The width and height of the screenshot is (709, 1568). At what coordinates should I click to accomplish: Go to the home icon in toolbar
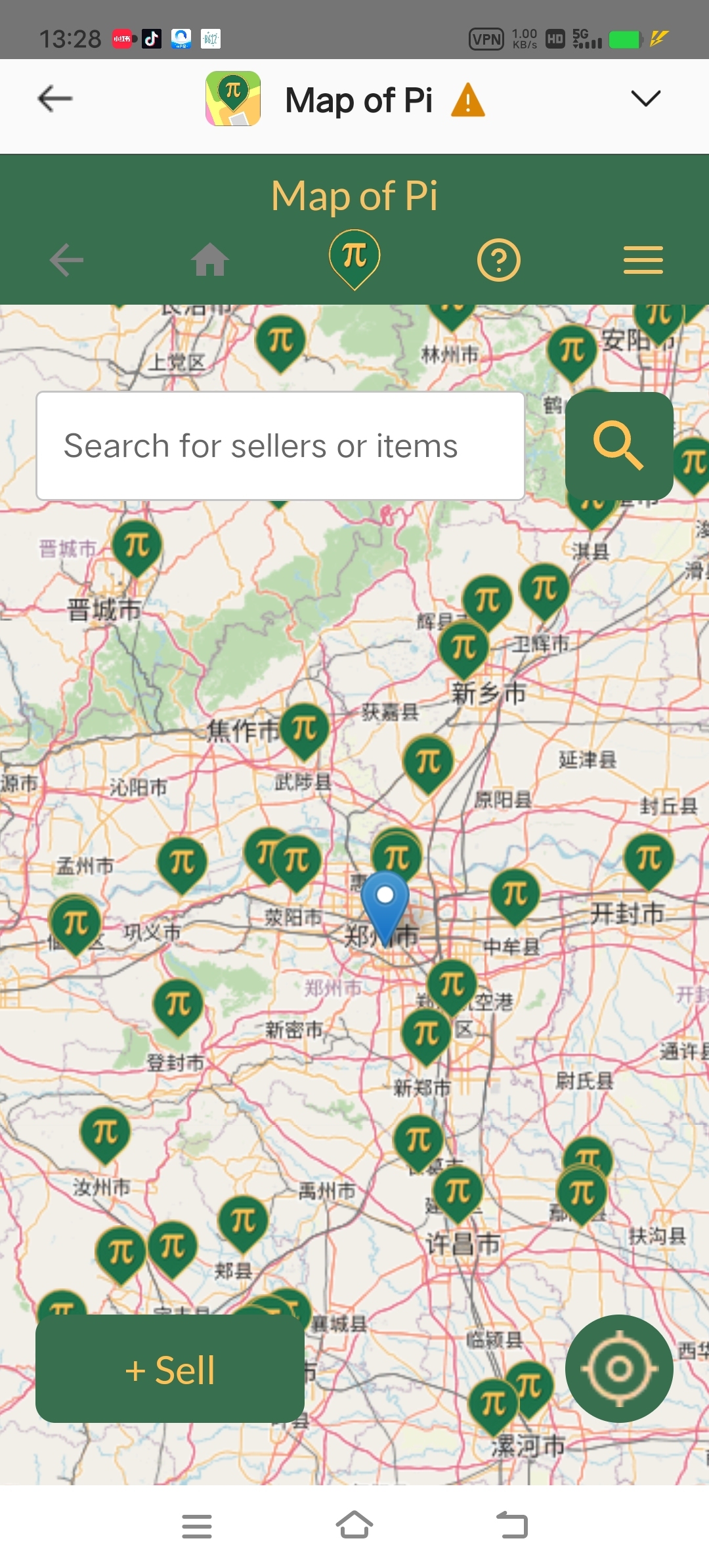point(210,260)
